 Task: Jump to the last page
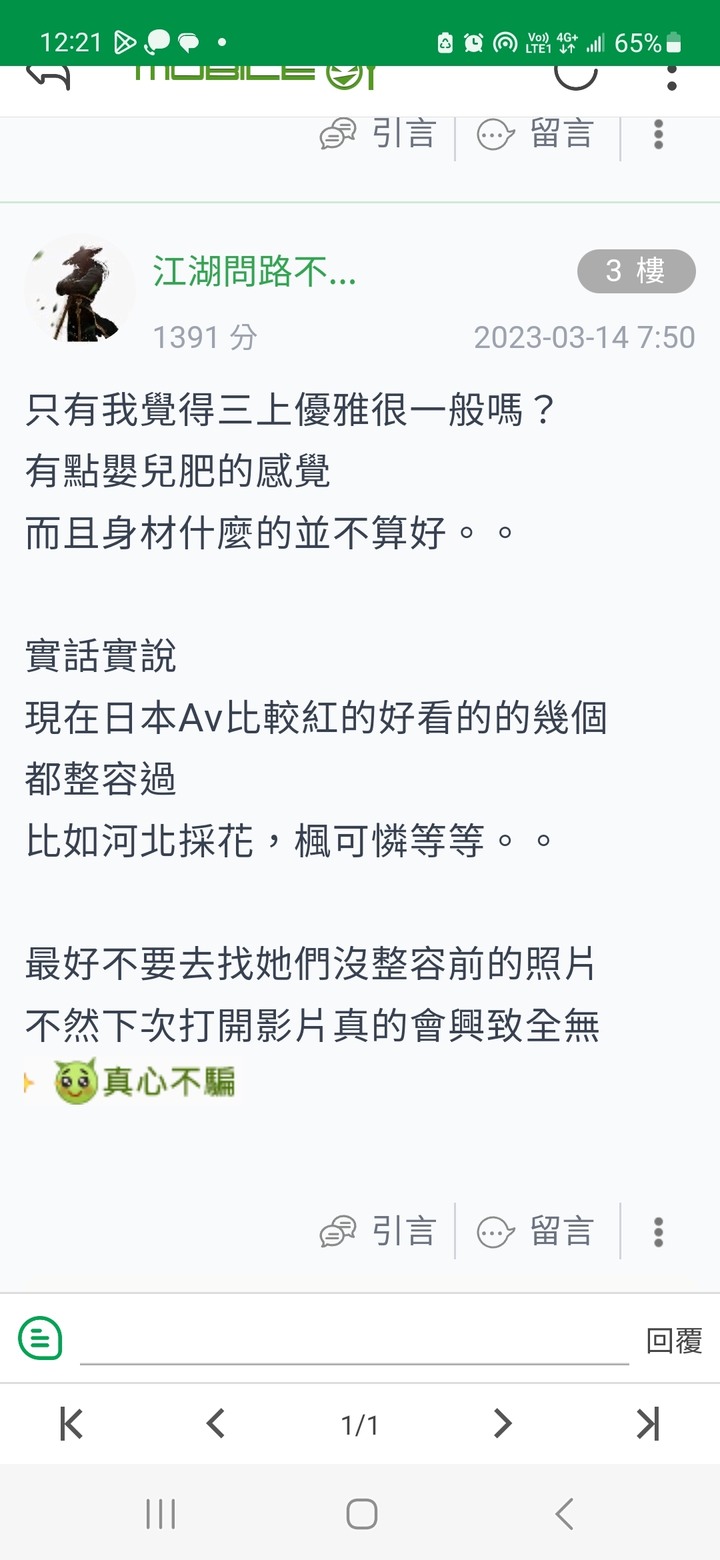648,1424
